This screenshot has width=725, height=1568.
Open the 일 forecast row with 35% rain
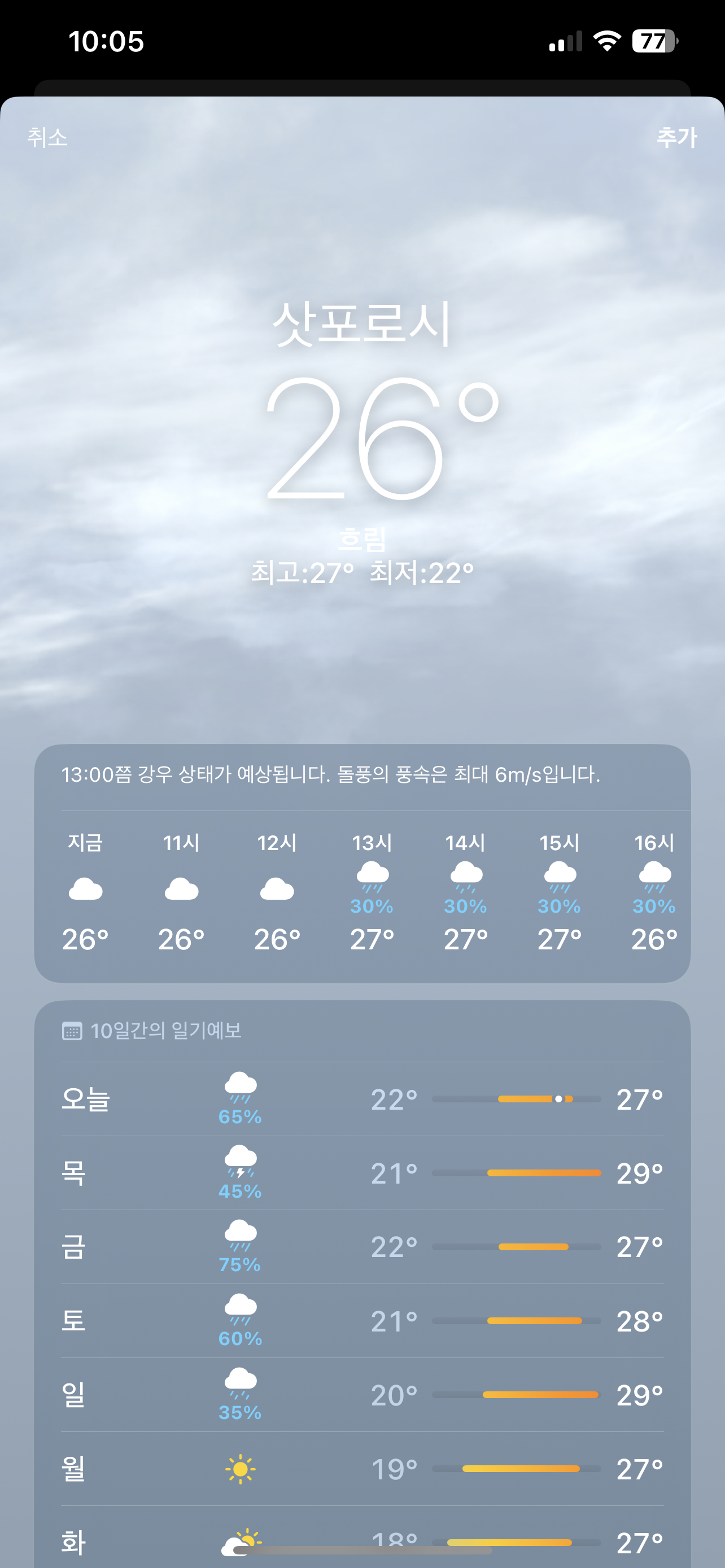pyautogui.click(x=362, y=1395)
